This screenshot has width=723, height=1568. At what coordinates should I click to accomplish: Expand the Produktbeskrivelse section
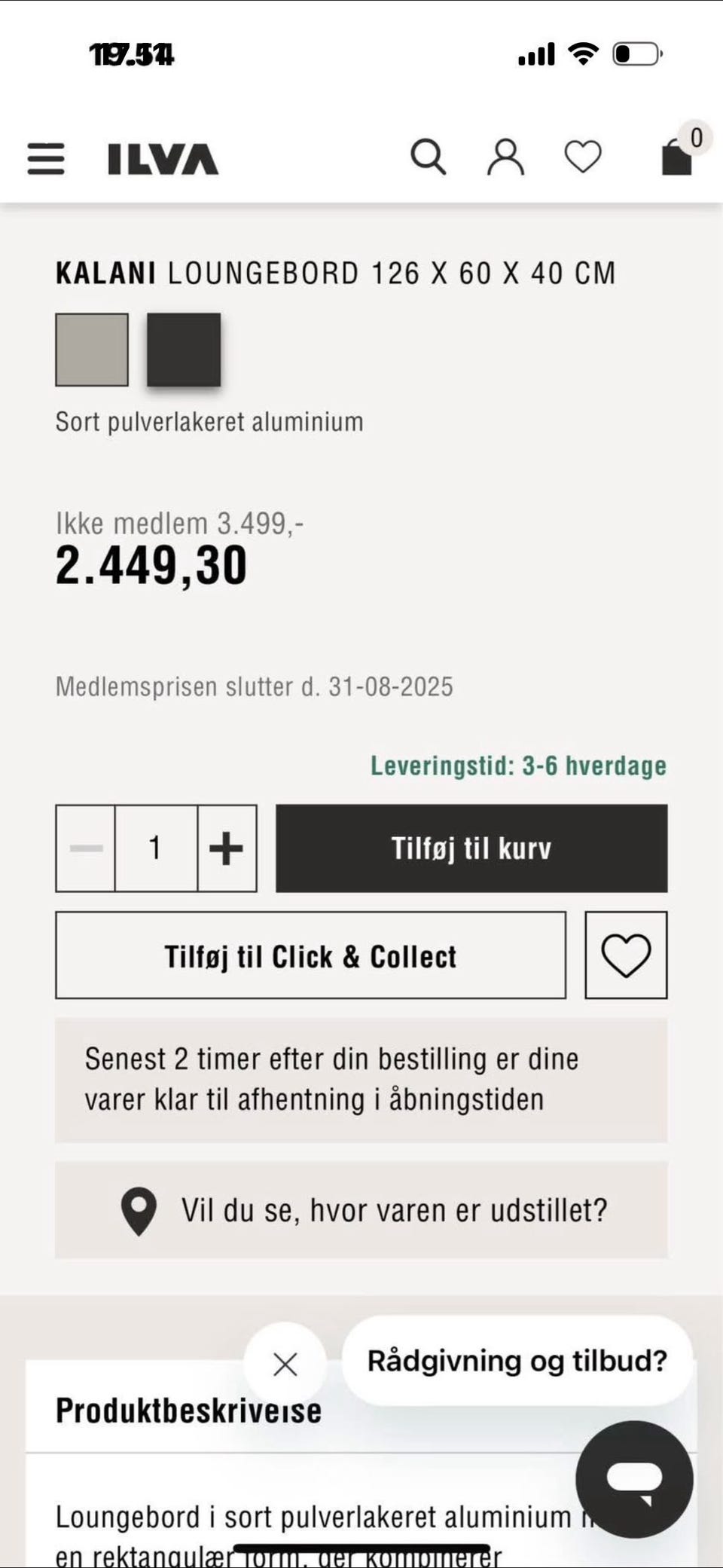tap(188, 1410)
